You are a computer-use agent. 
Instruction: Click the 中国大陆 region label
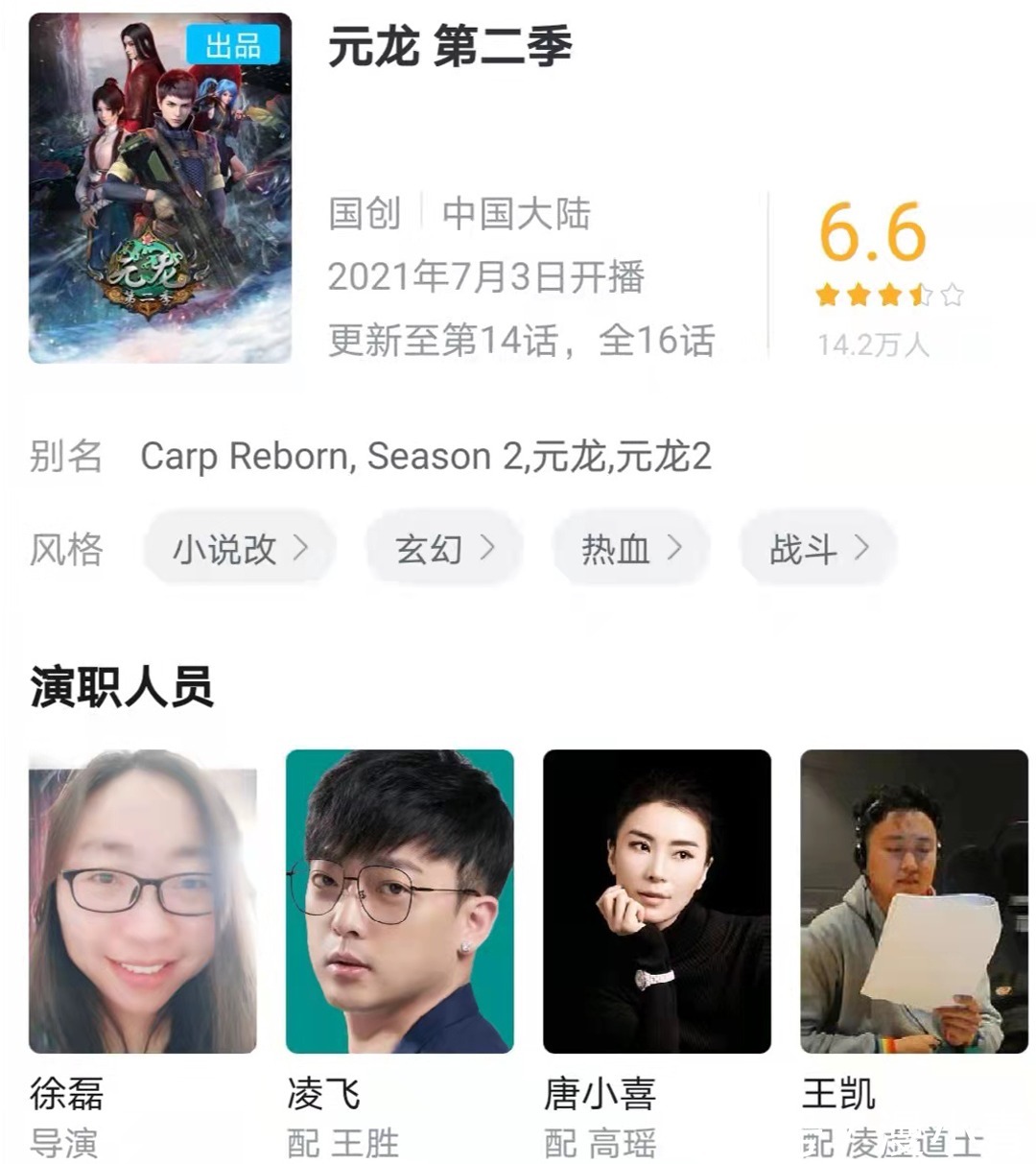coord(515,215)
